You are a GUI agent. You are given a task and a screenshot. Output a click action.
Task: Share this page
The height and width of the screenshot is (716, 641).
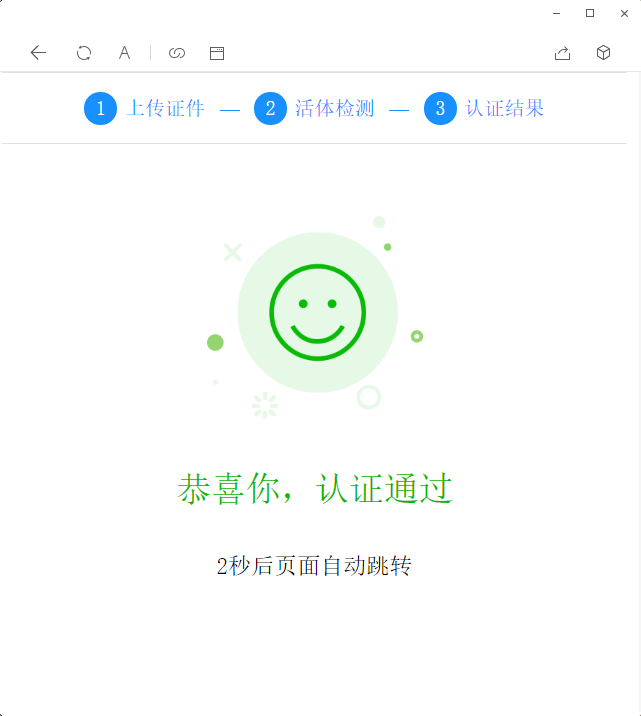562,53
